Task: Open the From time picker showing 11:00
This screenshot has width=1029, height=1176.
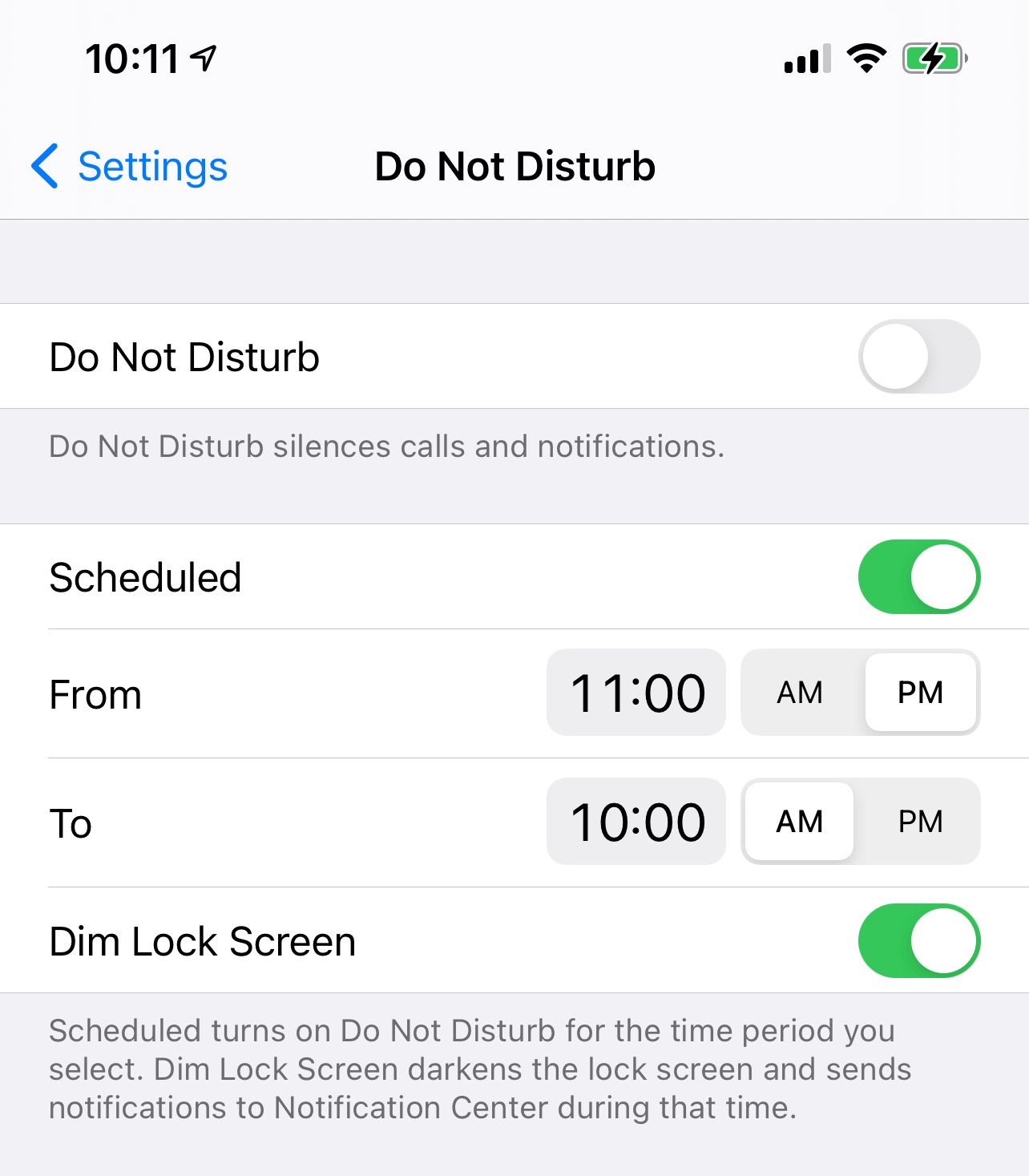Action: [636, 693]
